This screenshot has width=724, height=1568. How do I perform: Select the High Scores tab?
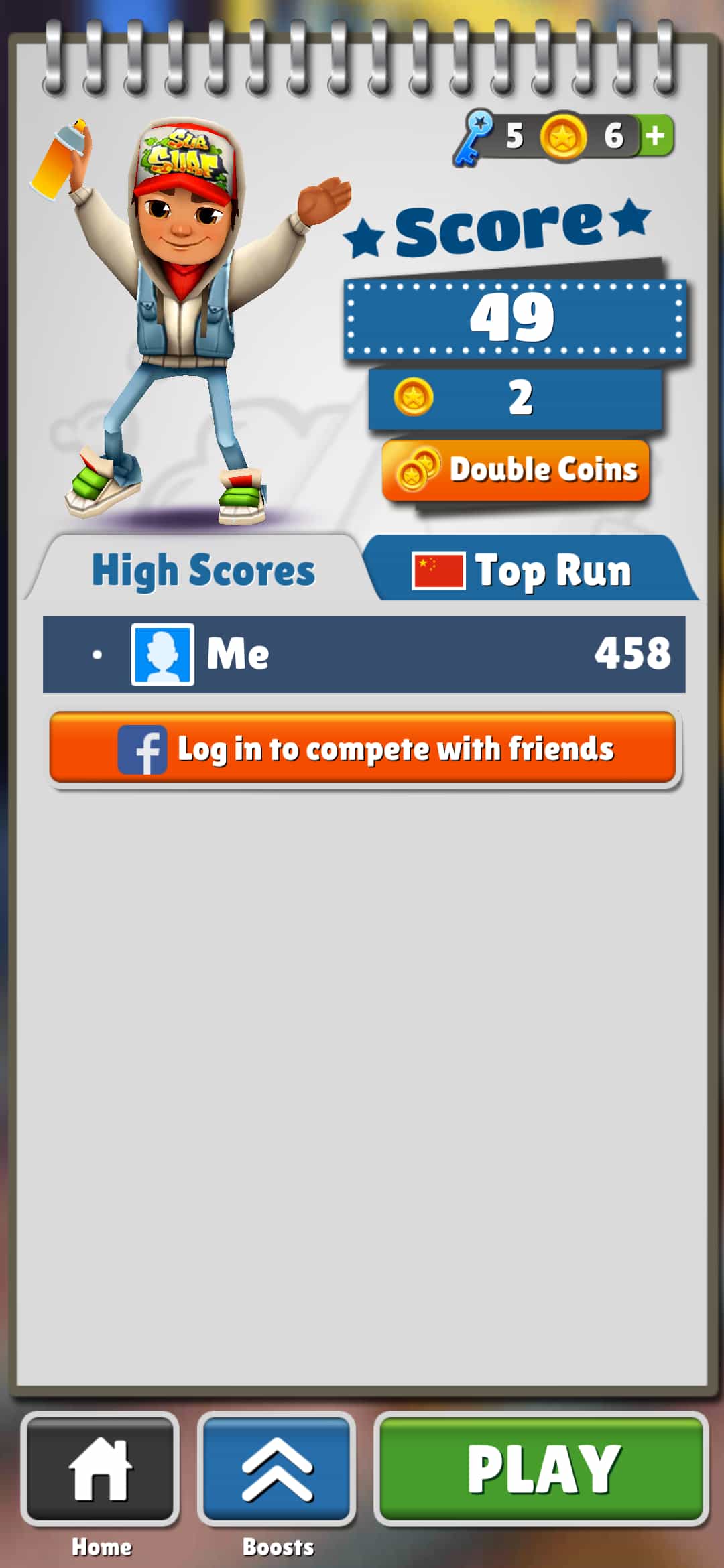point(201,569)
